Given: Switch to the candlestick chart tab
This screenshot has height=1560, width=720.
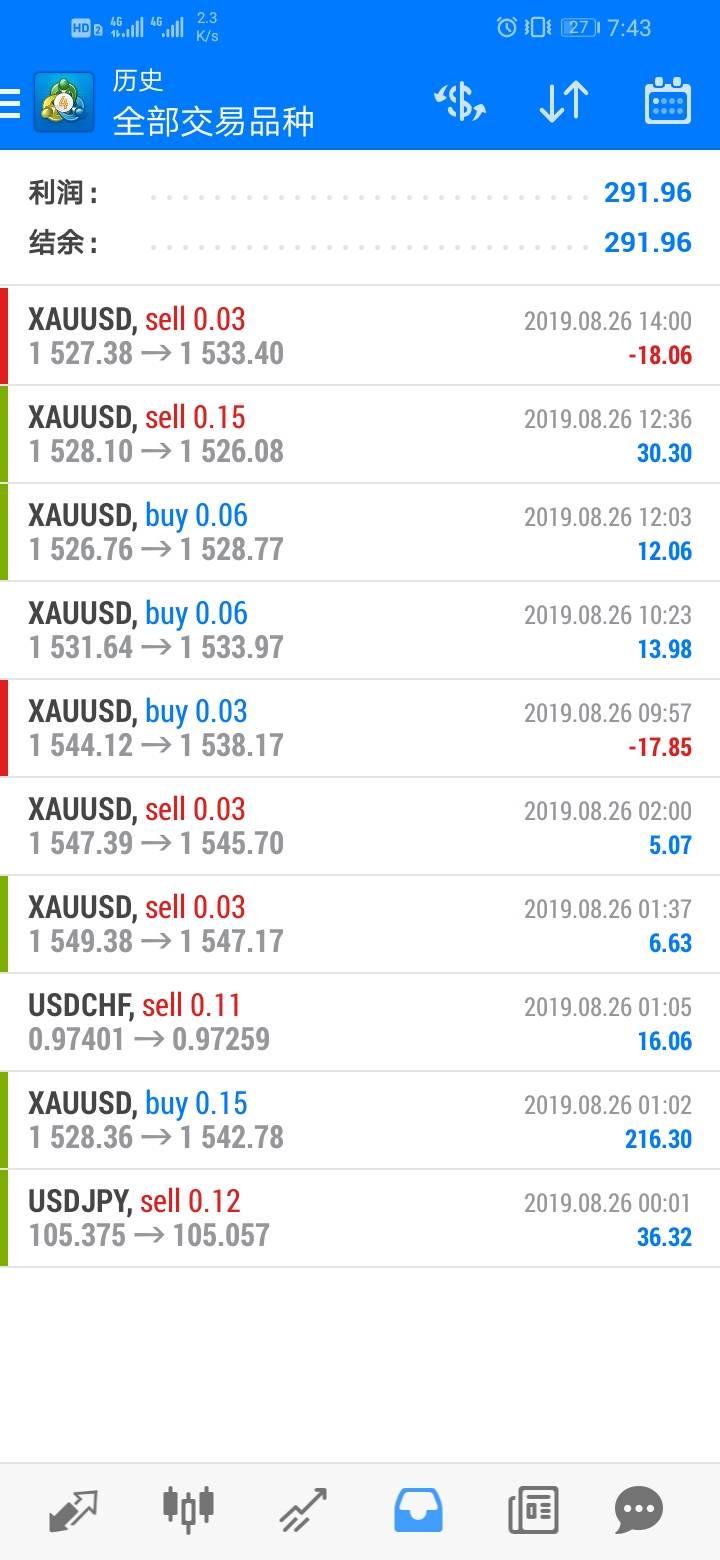Looking at the screenshot, I should pyautogui.click(x=188, y=1508).
